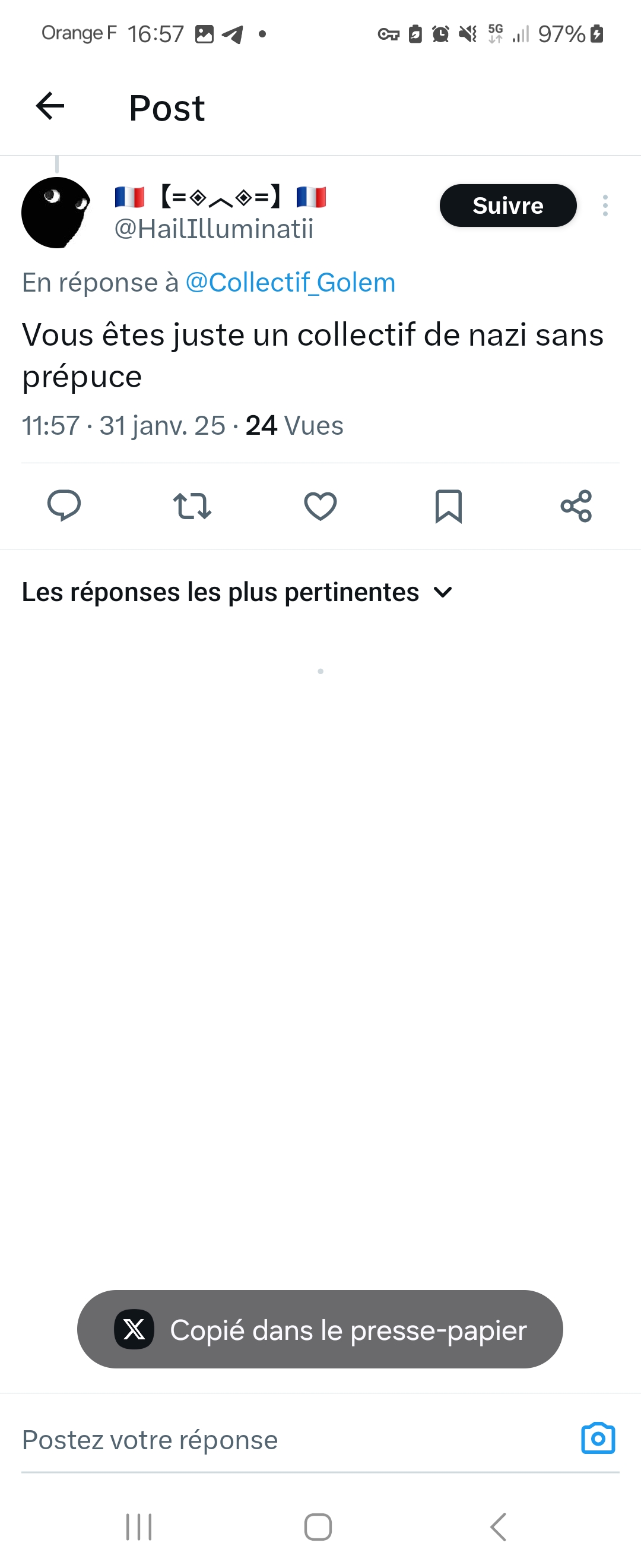Image resolution: width=641 pixels, height=1568 pixels.
Task: Reply via the comment bubble icon
Action: [x=64, y=506]
